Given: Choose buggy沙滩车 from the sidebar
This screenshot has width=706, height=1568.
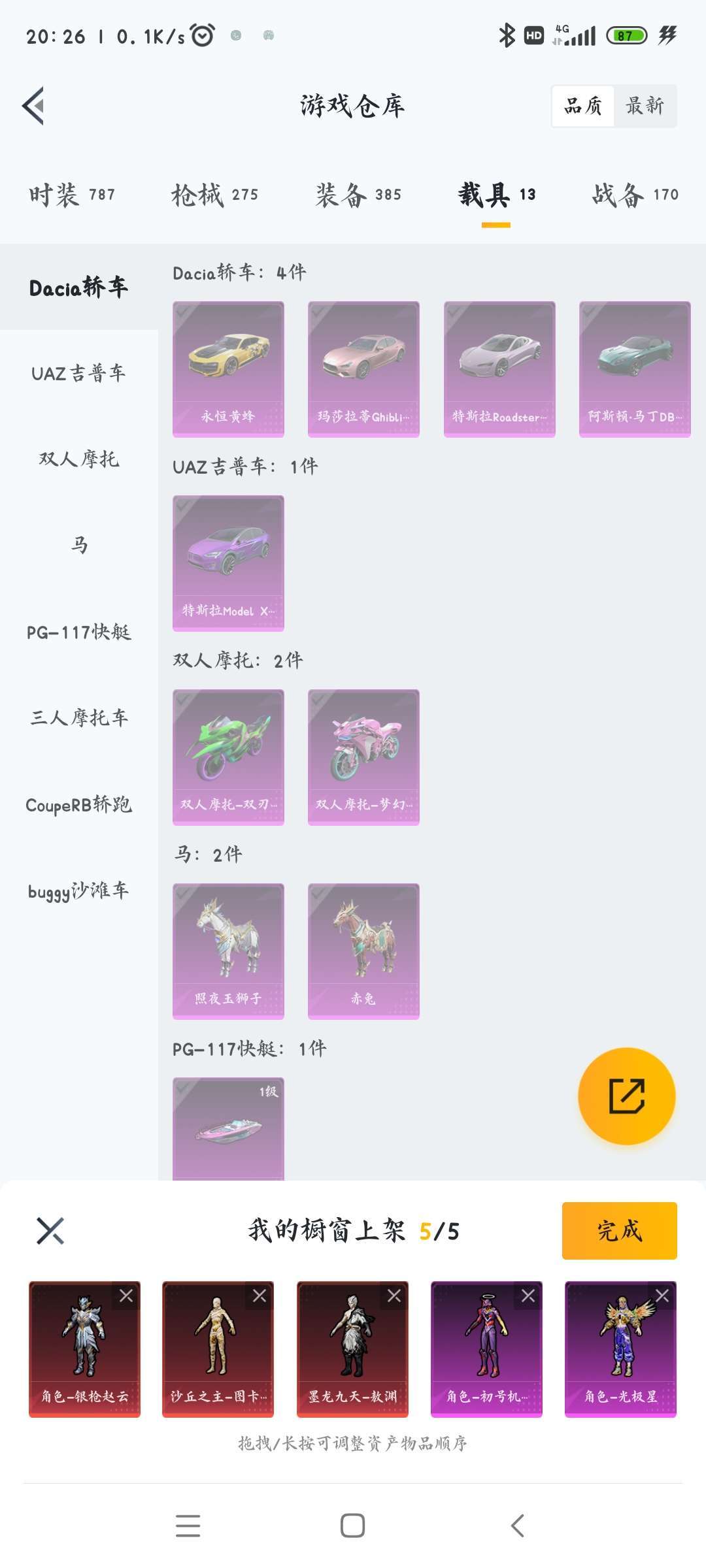Looking at the screenshot, I should (x=78, y=890).
